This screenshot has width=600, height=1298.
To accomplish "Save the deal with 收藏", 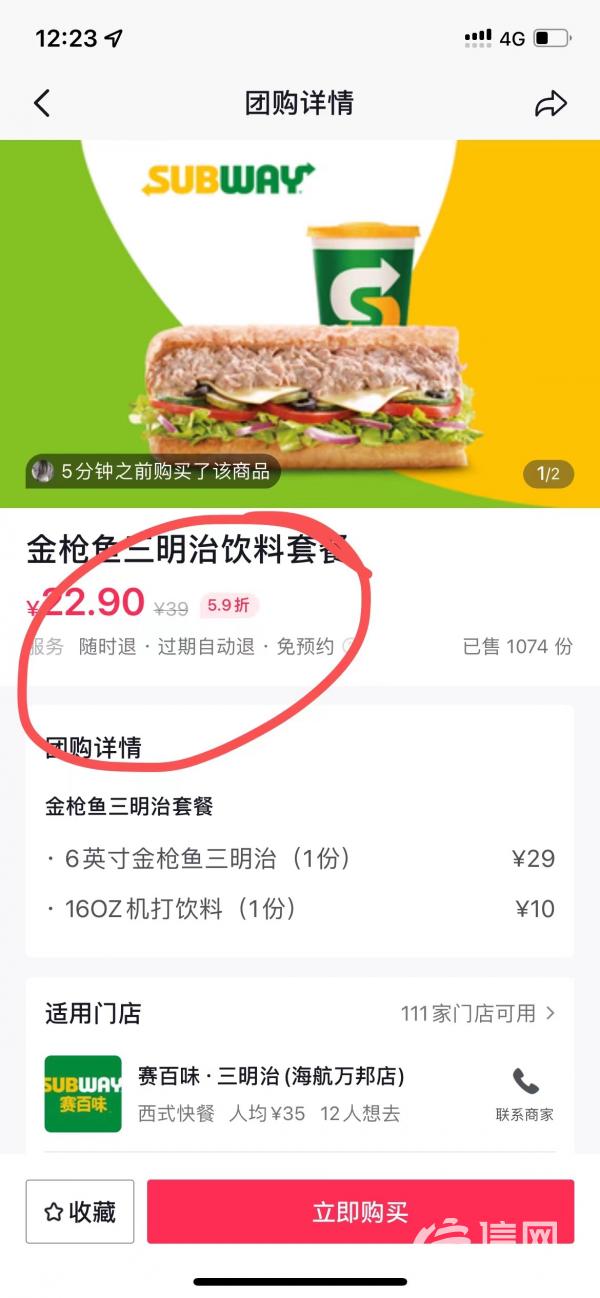I will (x=80, y=1212).
